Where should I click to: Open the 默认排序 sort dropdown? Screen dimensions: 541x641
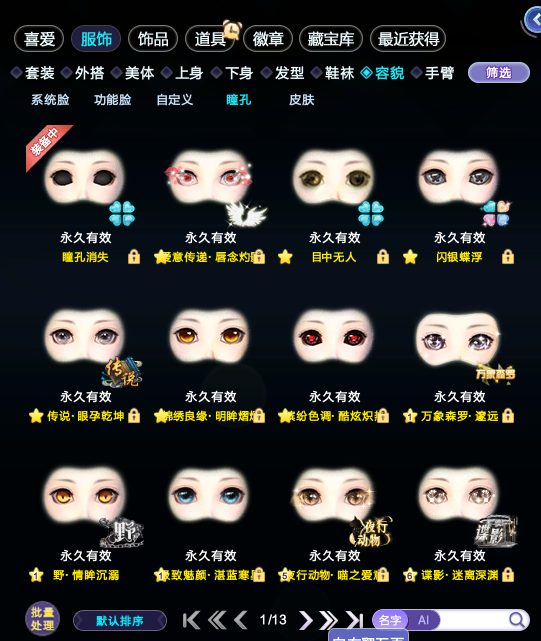(120, 621)
